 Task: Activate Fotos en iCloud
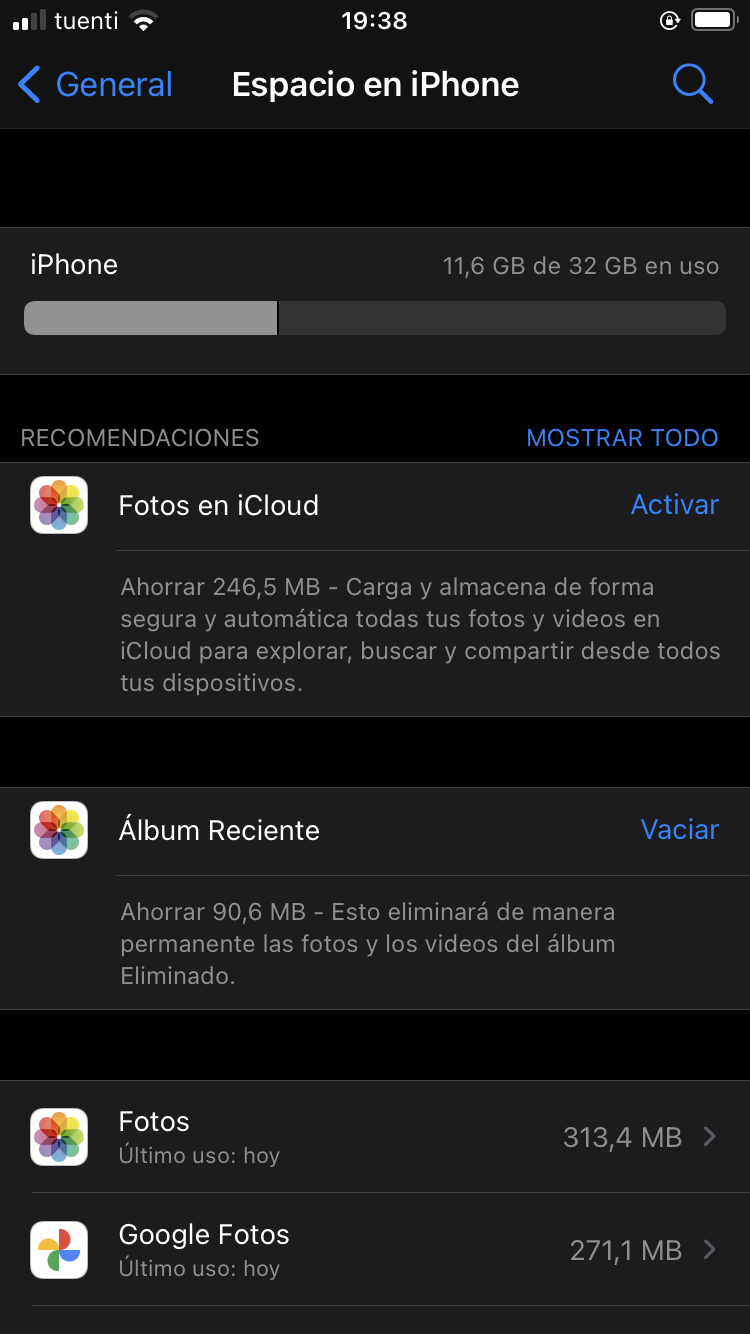[674, 505]
